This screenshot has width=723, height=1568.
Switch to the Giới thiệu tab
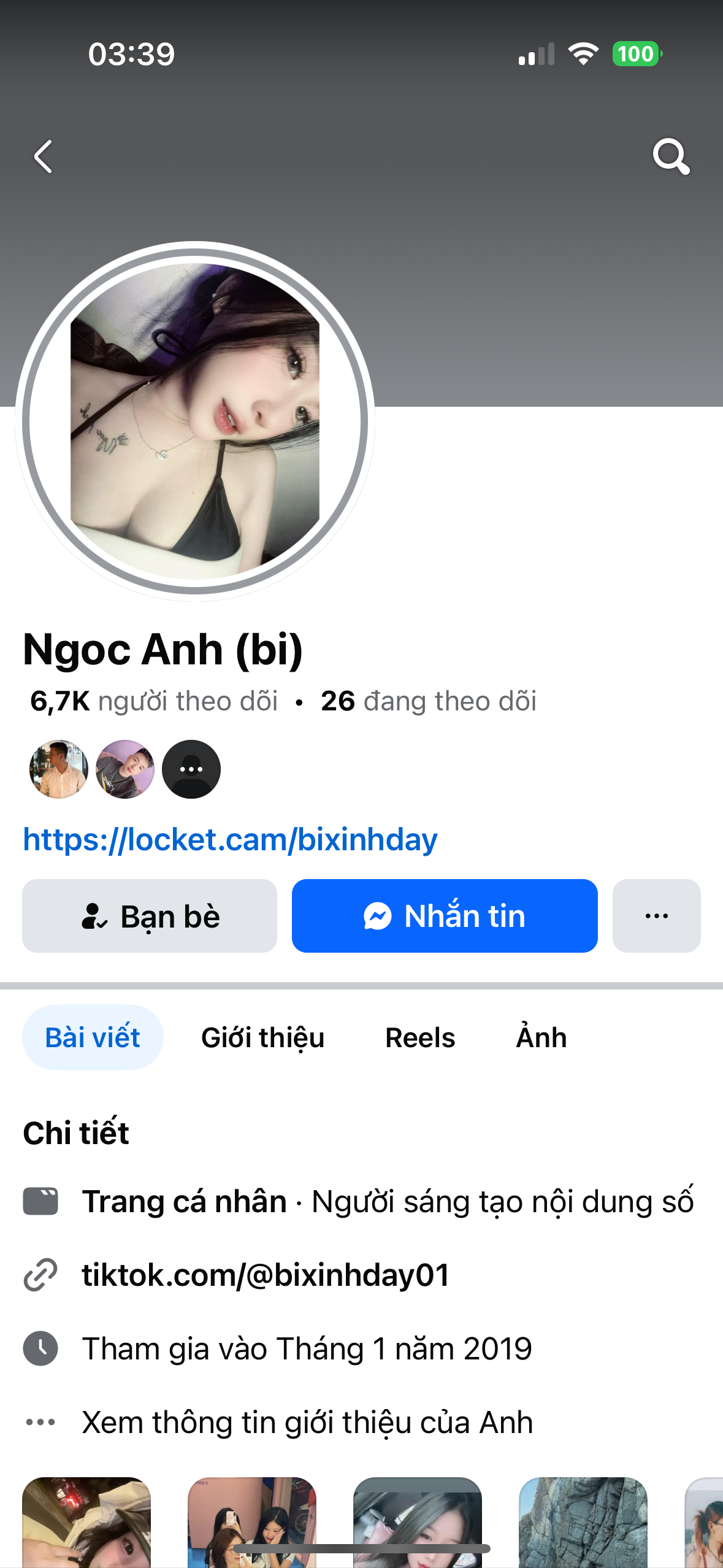262,1037
